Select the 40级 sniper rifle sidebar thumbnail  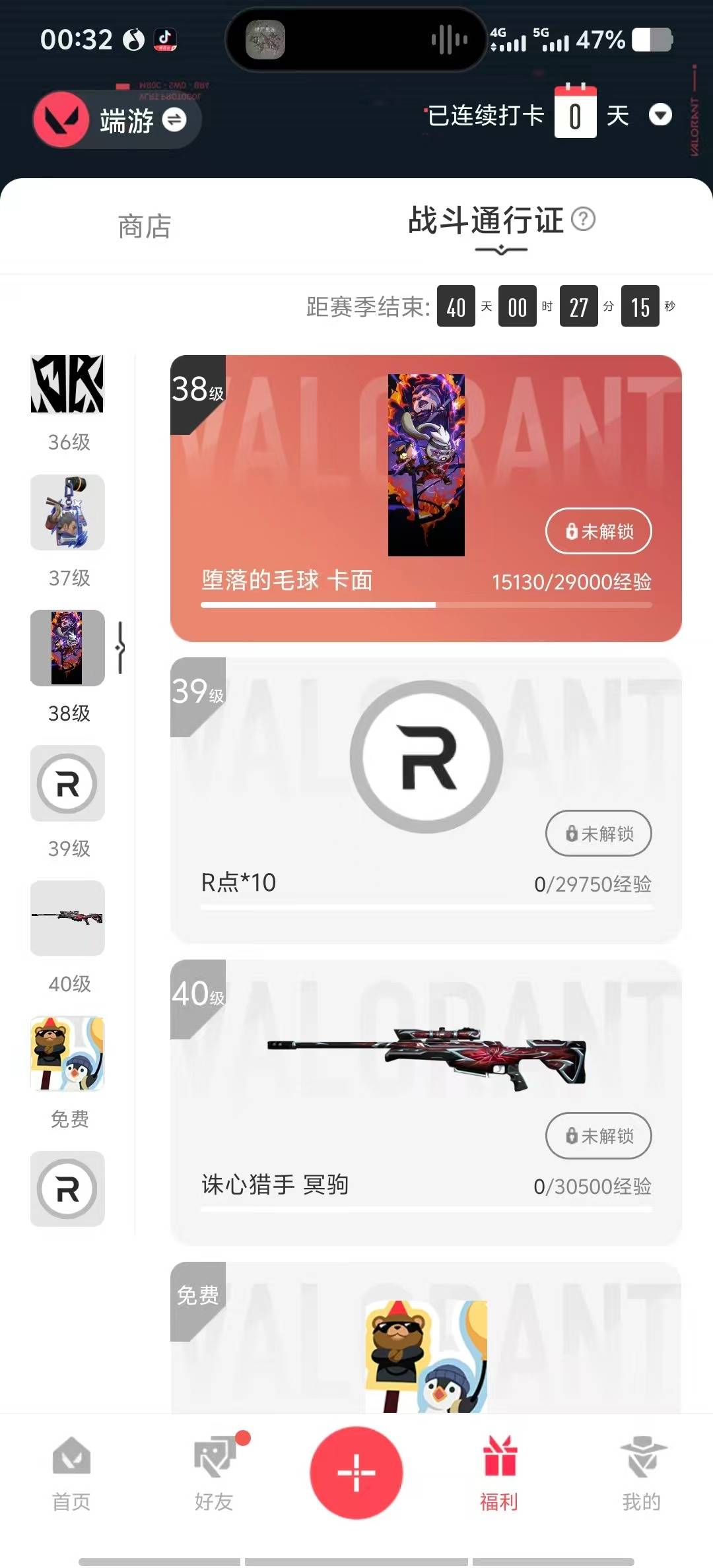point(67,918)
